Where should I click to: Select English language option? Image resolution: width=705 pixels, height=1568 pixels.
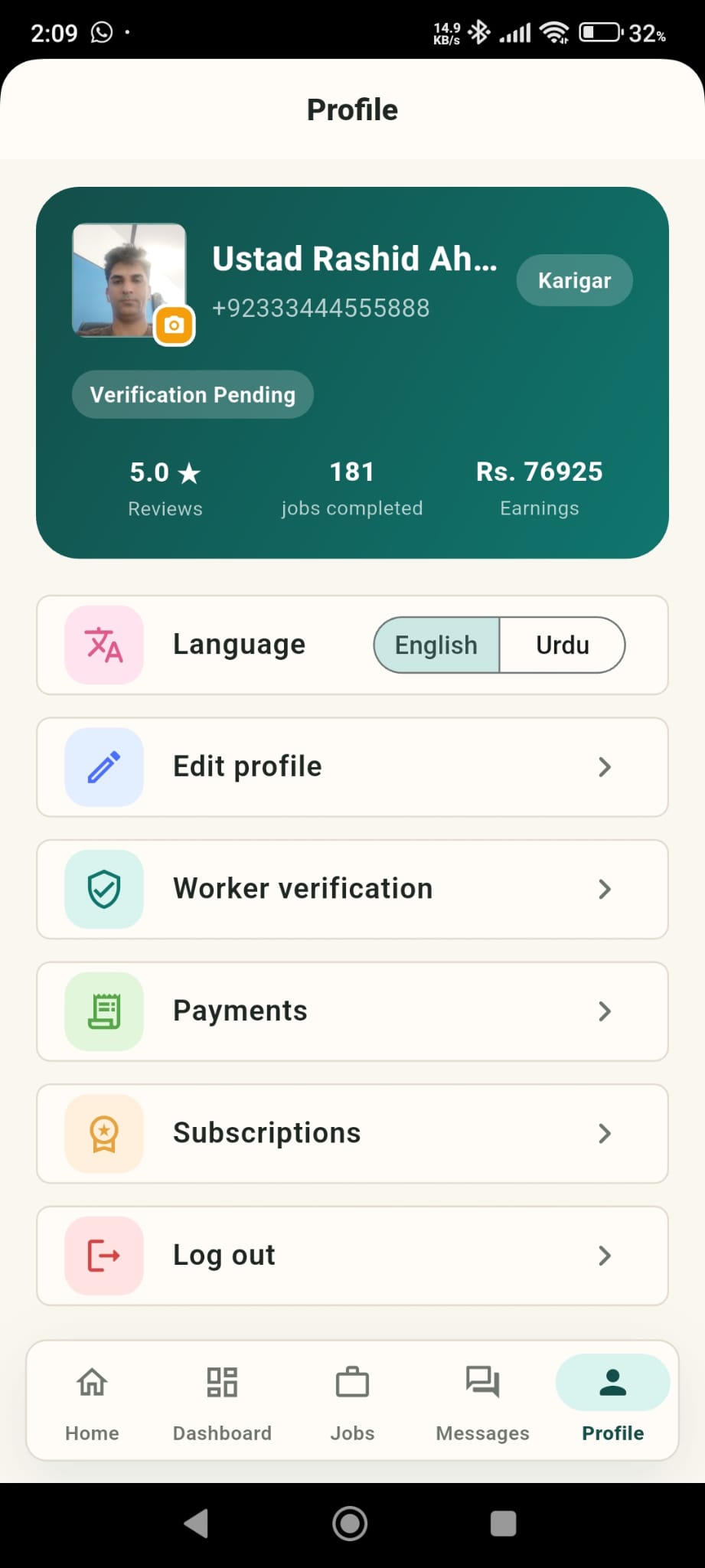[x=436, y=645]
